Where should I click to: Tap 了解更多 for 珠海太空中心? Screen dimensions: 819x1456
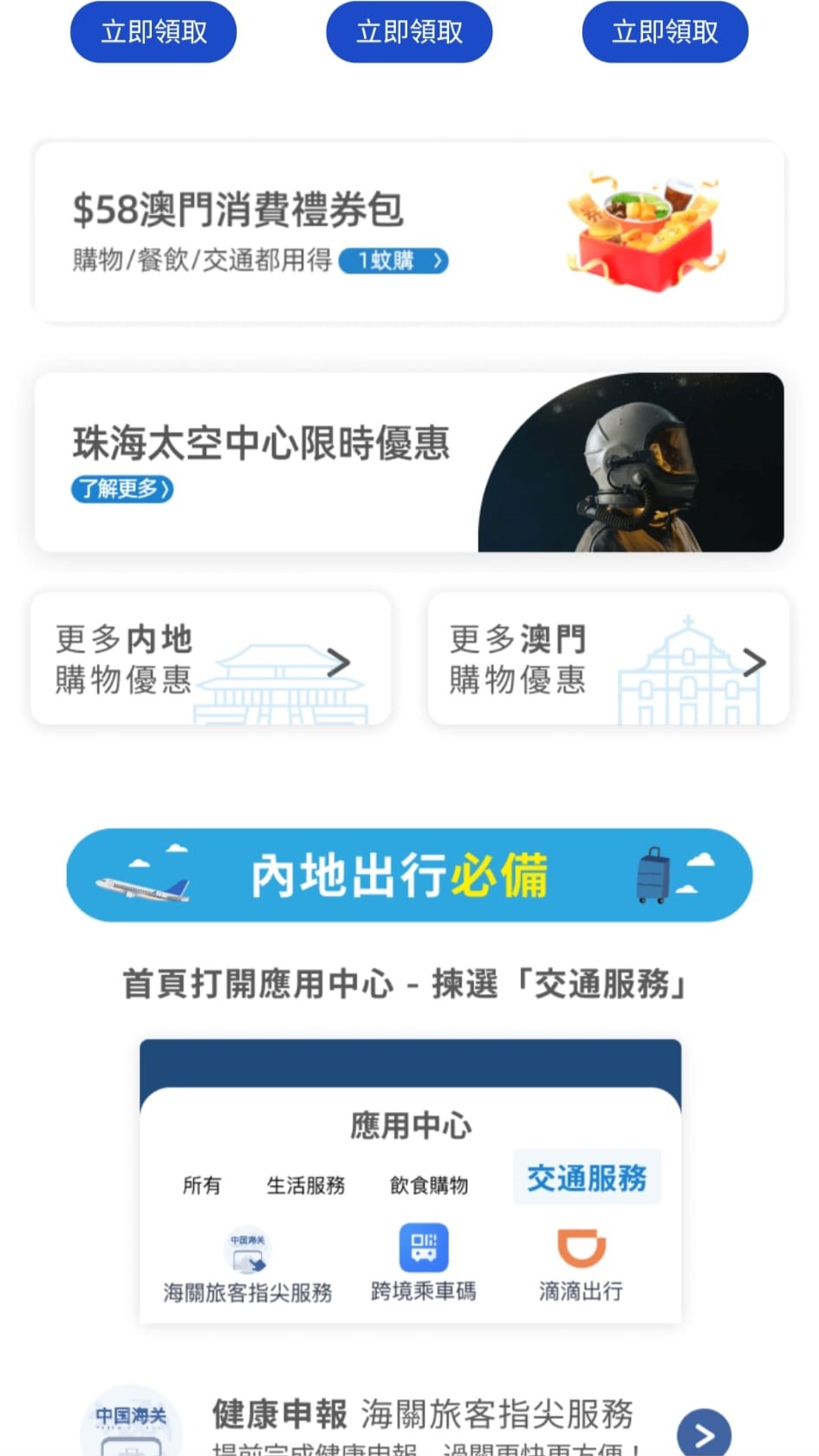pos(122,489)
